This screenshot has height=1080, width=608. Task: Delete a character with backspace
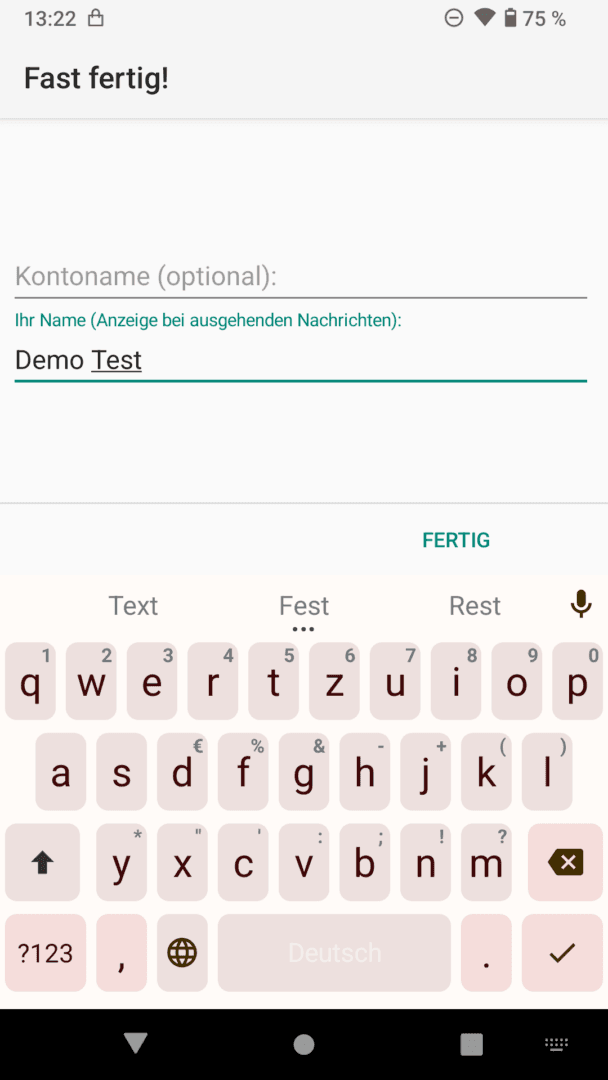click(565, 862)
